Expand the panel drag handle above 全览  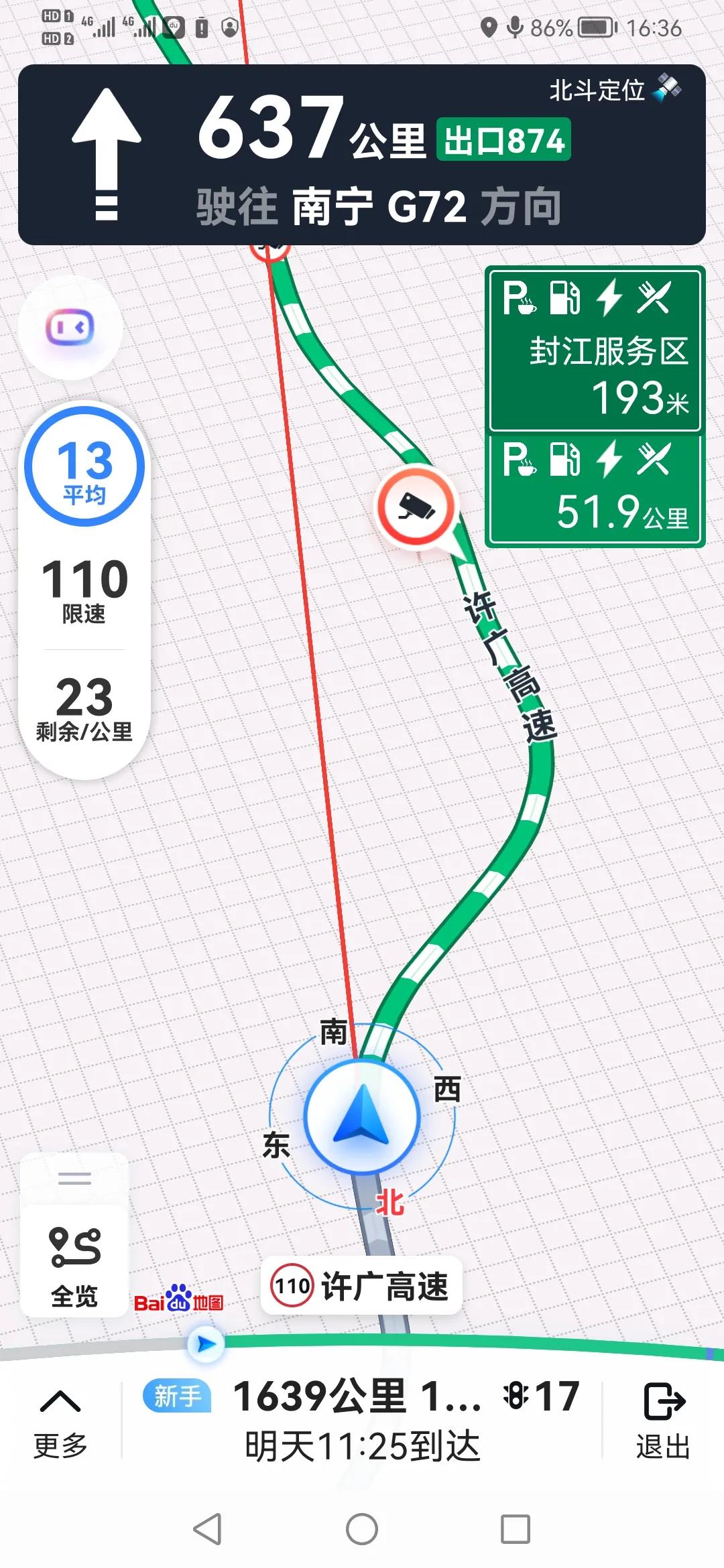coord(74,1179)
